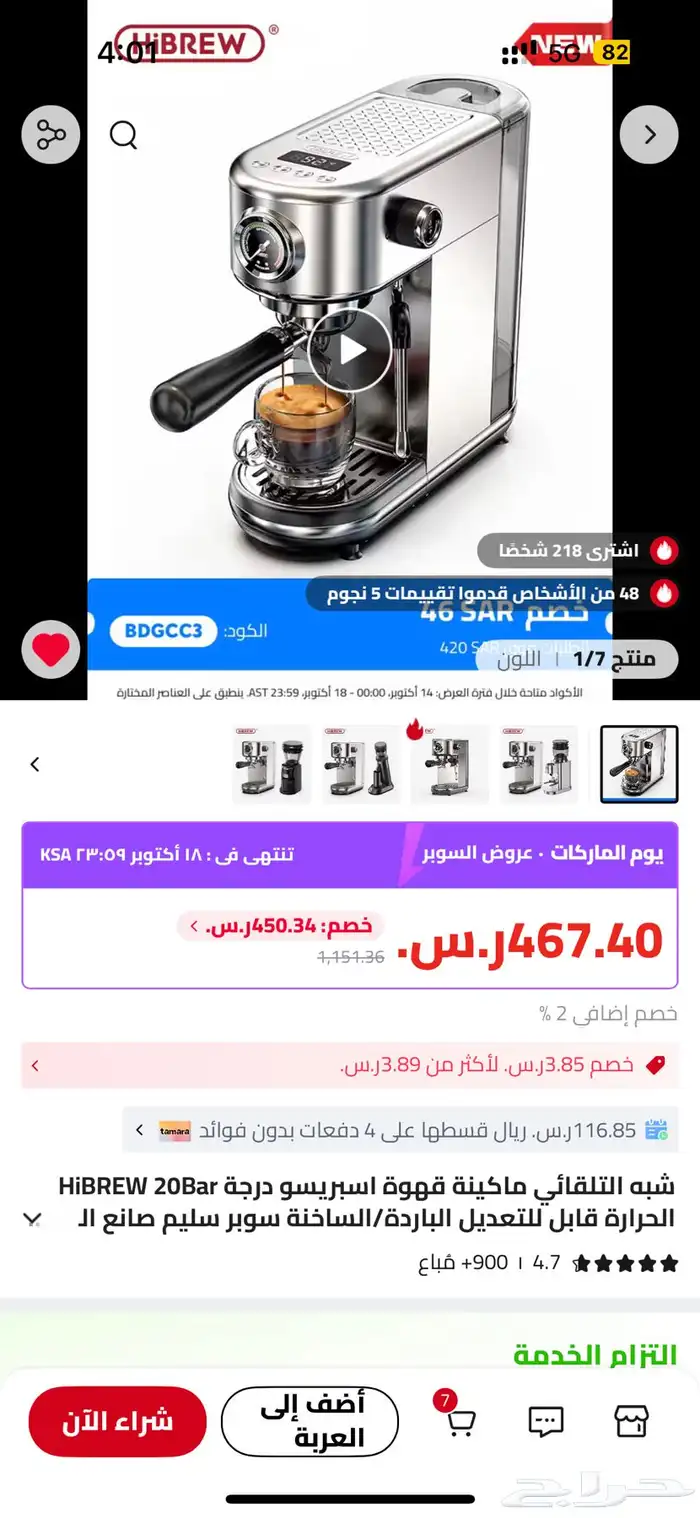Open the shopping cart with 7 items
This screenshot has height=1518, width=700.
pyautogui.click(x=459, y=1421)
